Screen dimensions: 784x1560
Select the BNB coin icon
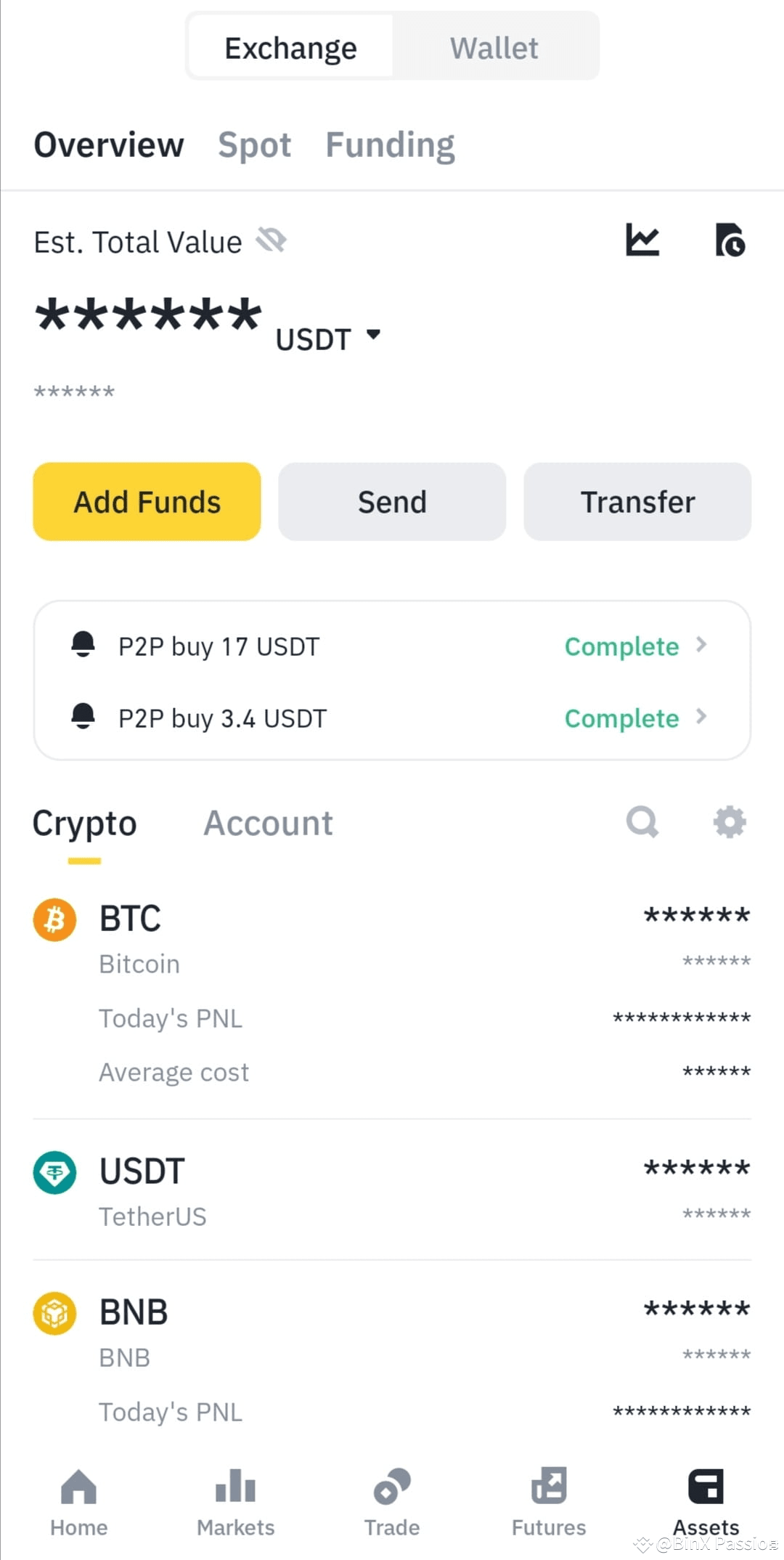click(x=54, y=1313)
